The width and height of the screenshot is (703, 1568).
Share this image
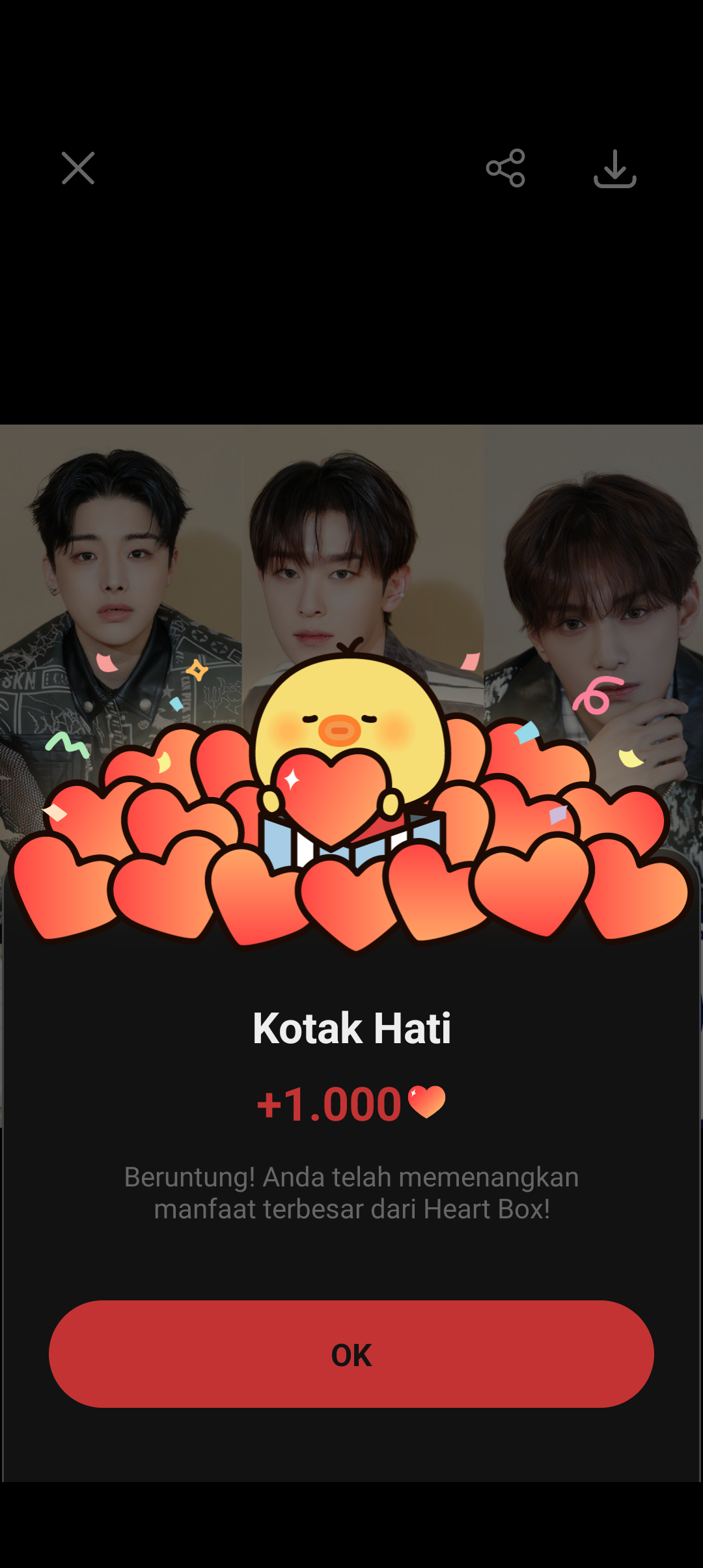coord(505,169)
